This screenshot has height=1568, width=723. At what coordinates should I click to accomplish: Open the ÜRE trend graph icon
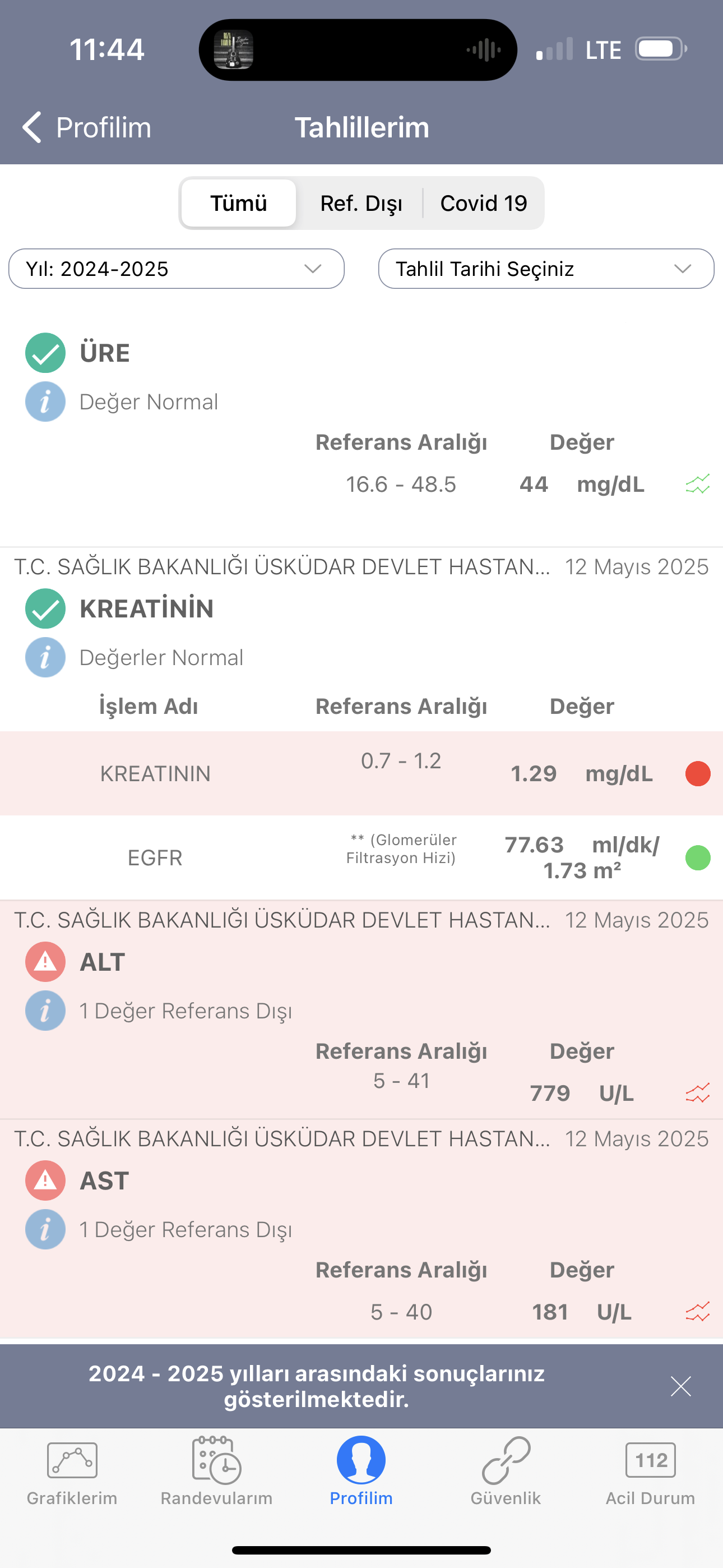point(697,485)
